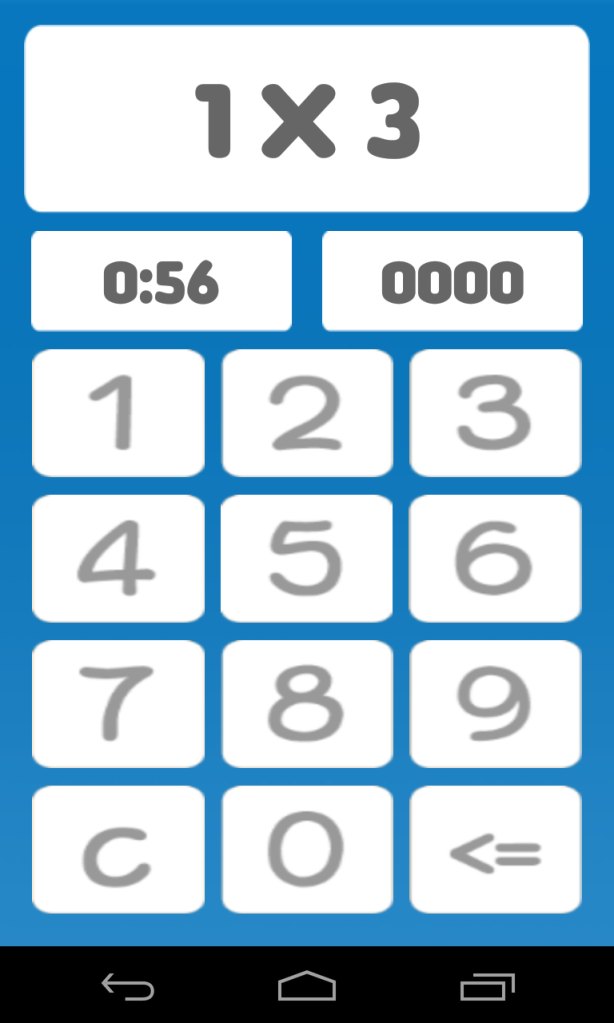Enter digit 7

coord(118,704)
